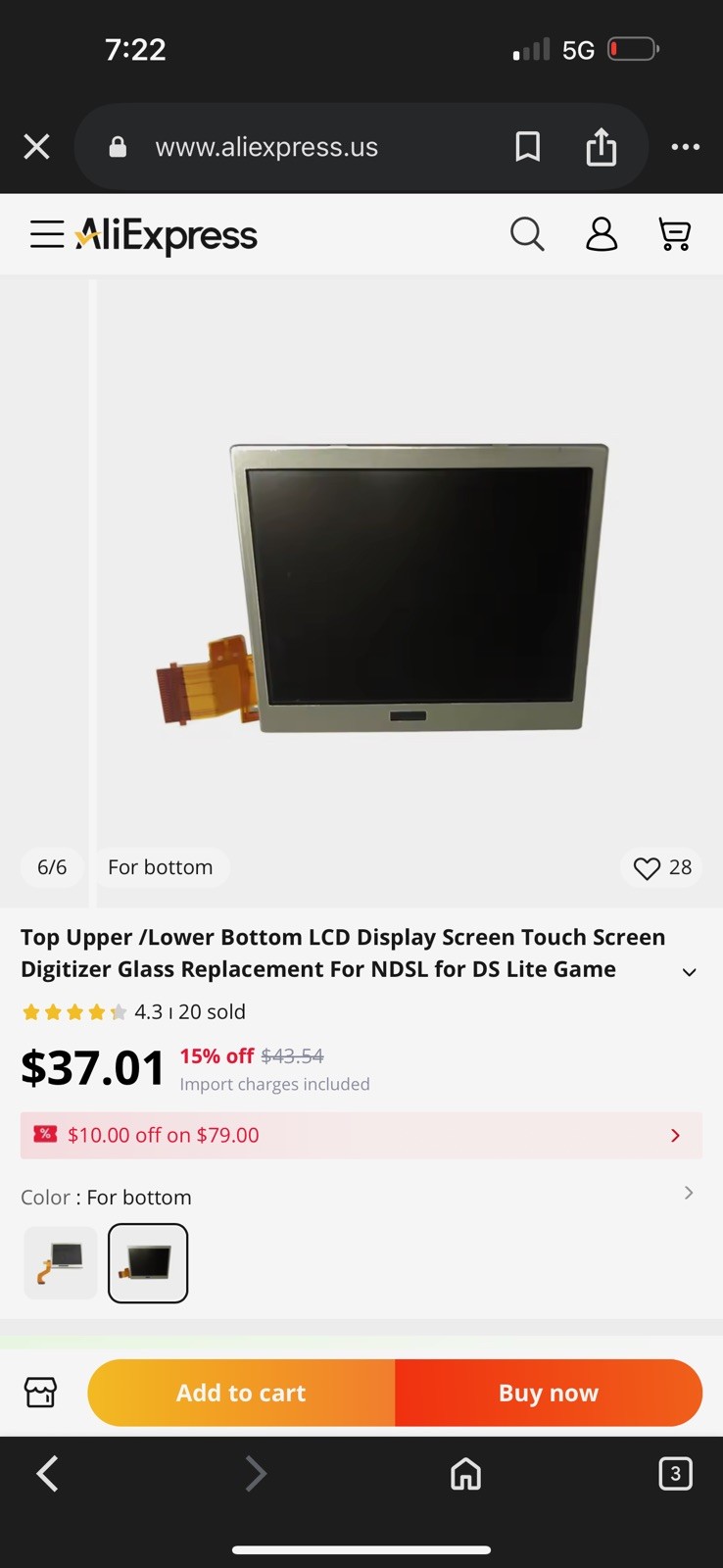Tap Buy now
This screenshot has height=1568, width=723.
point(549,1393)
